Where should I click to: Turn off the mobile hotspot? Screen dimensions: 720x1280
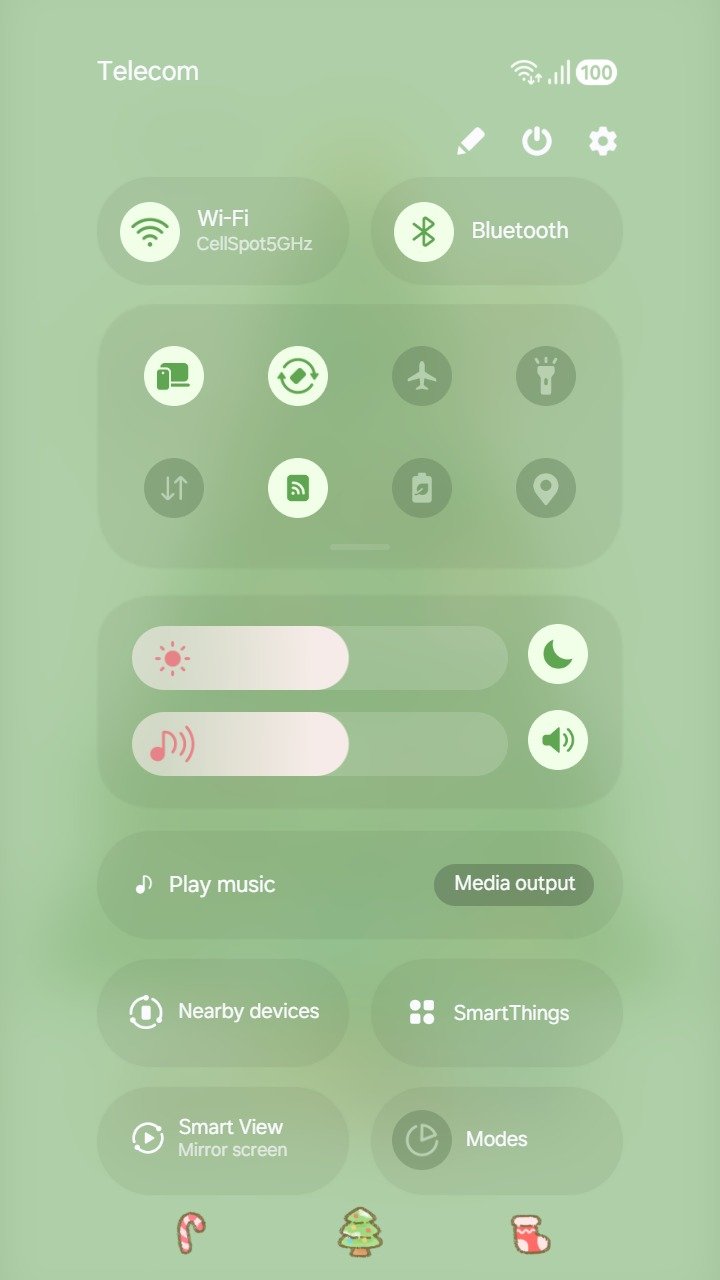click(298, 488)
